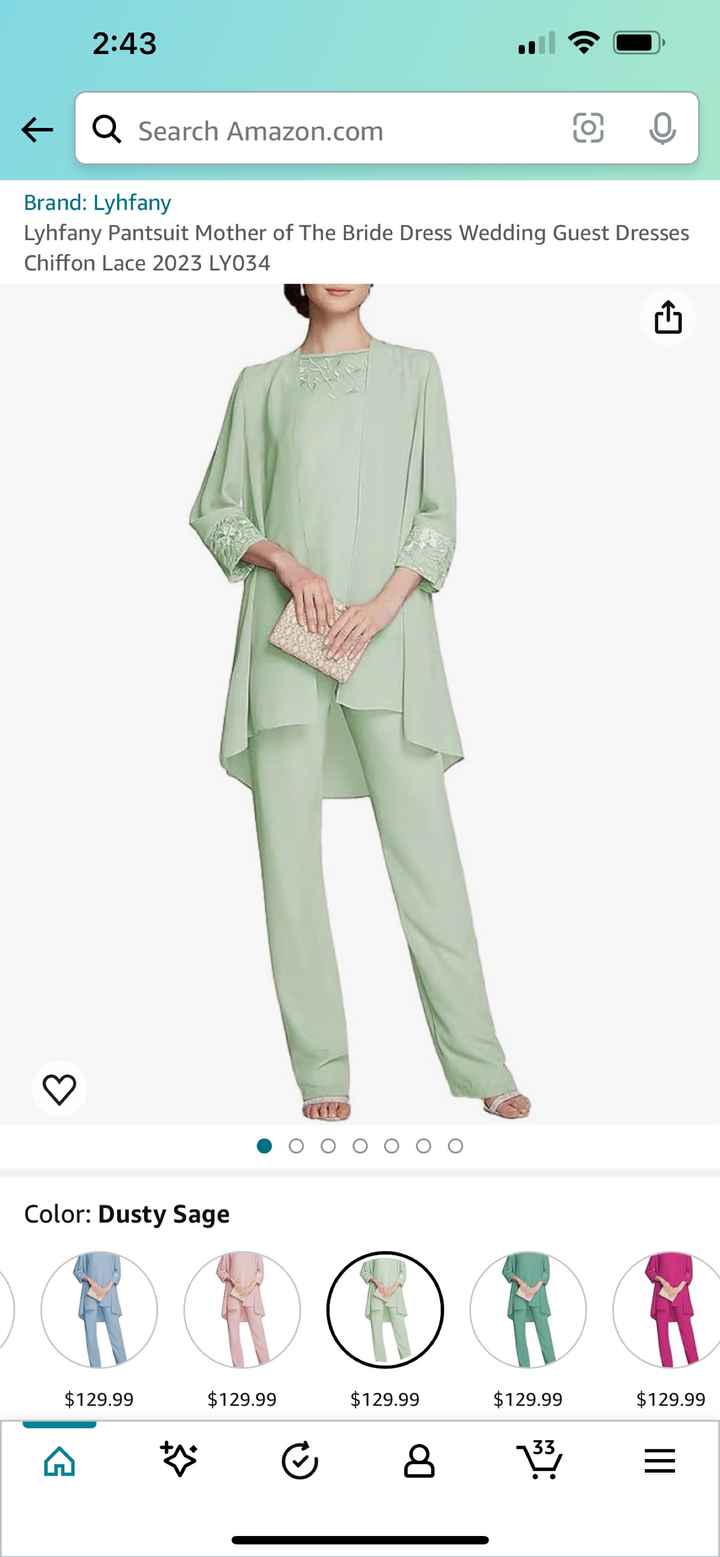Start a voice search with the microphone

[660, 129]
